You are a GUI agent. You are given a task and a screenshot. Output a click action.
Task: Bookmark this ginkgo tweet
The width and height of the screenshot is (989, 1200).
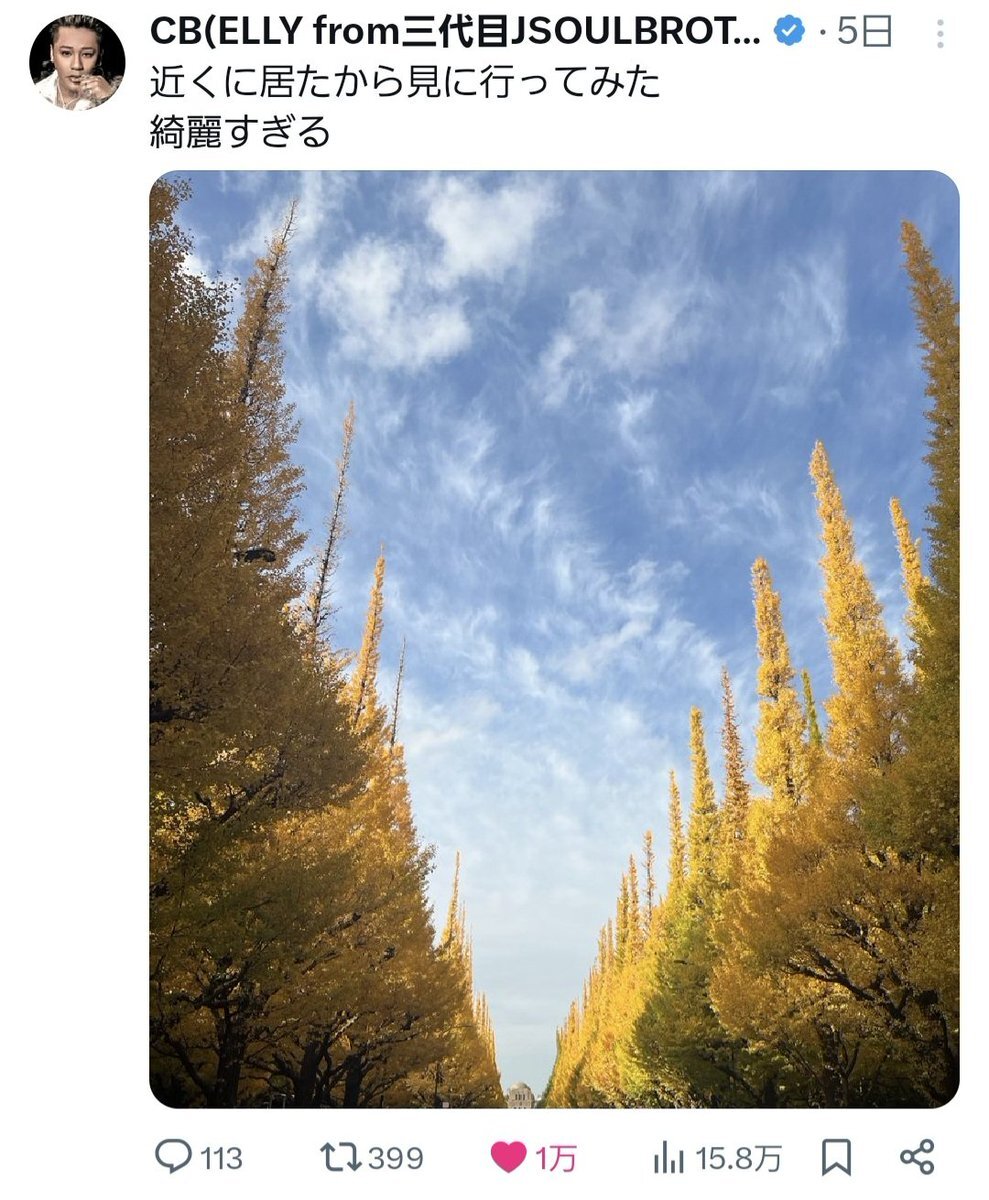coord(836,1157)
